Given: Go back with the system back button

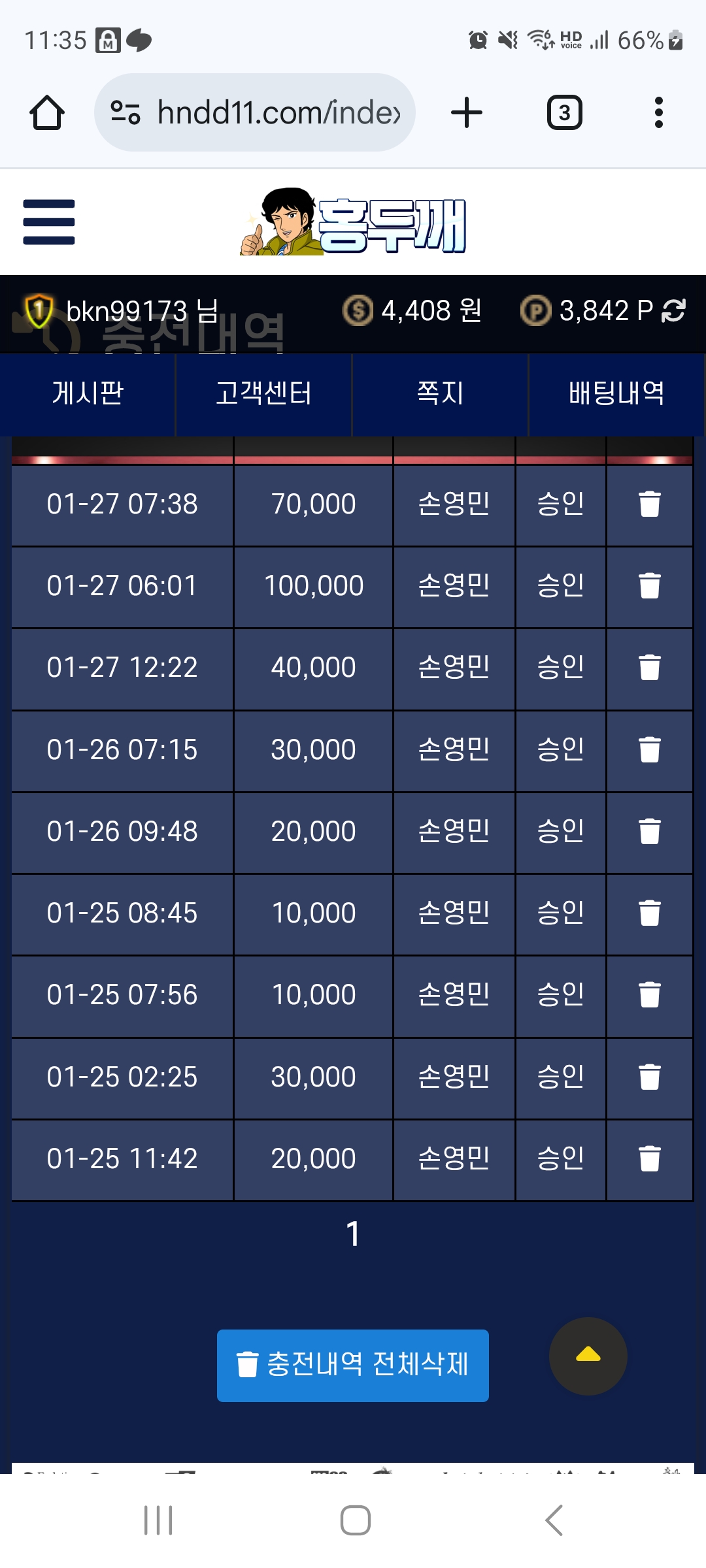Looking at the screenshot, I should (554, 1520).
